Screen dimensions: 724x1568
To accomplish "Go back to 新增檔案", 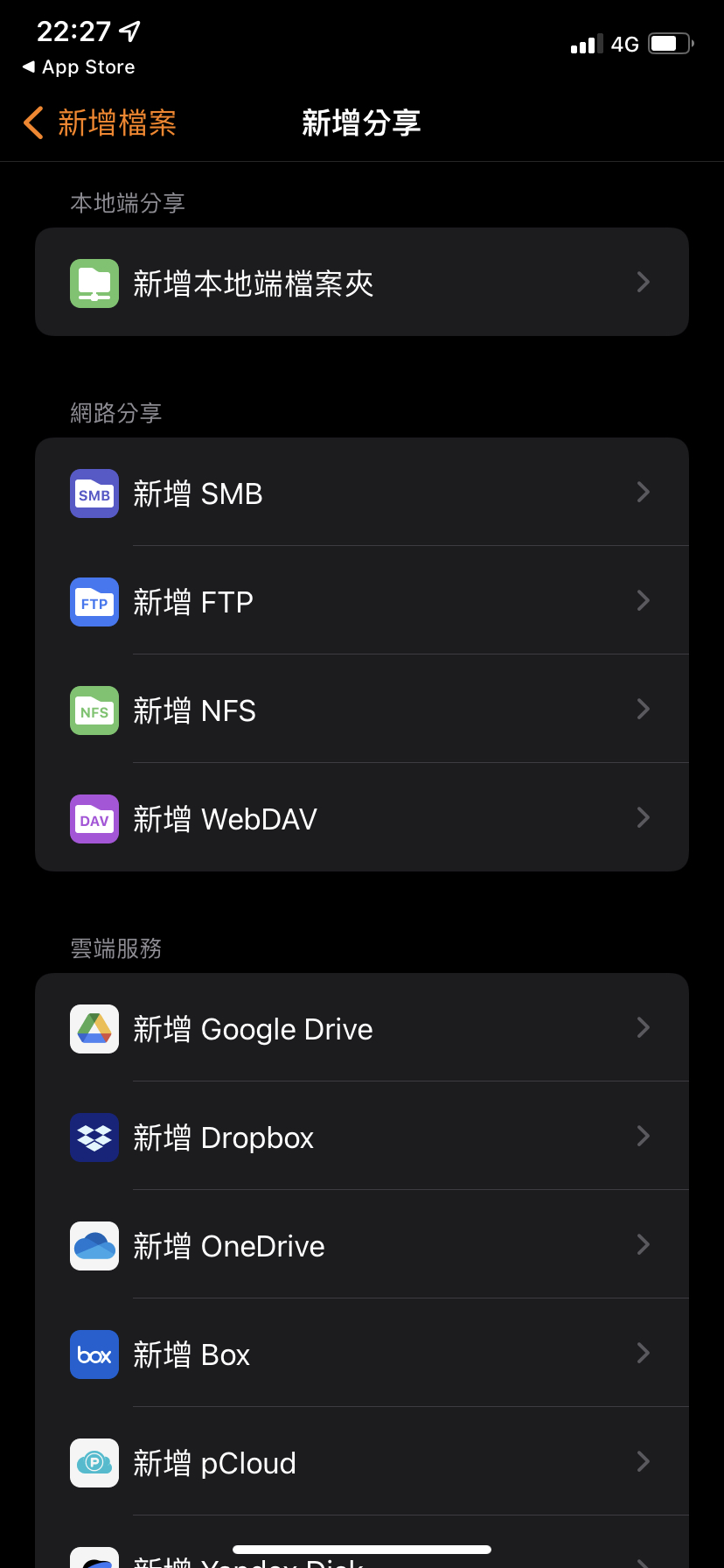I will [x=100, y=122].
